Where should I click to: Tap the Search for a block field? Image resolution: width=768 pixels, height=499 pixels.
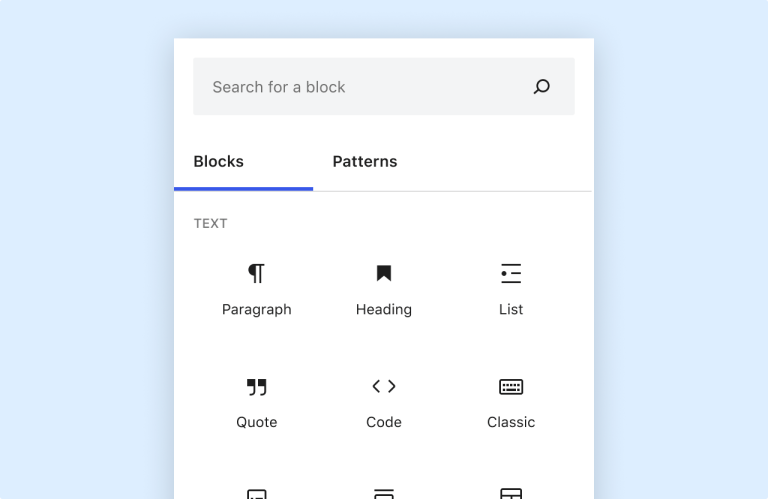(360, 87)
